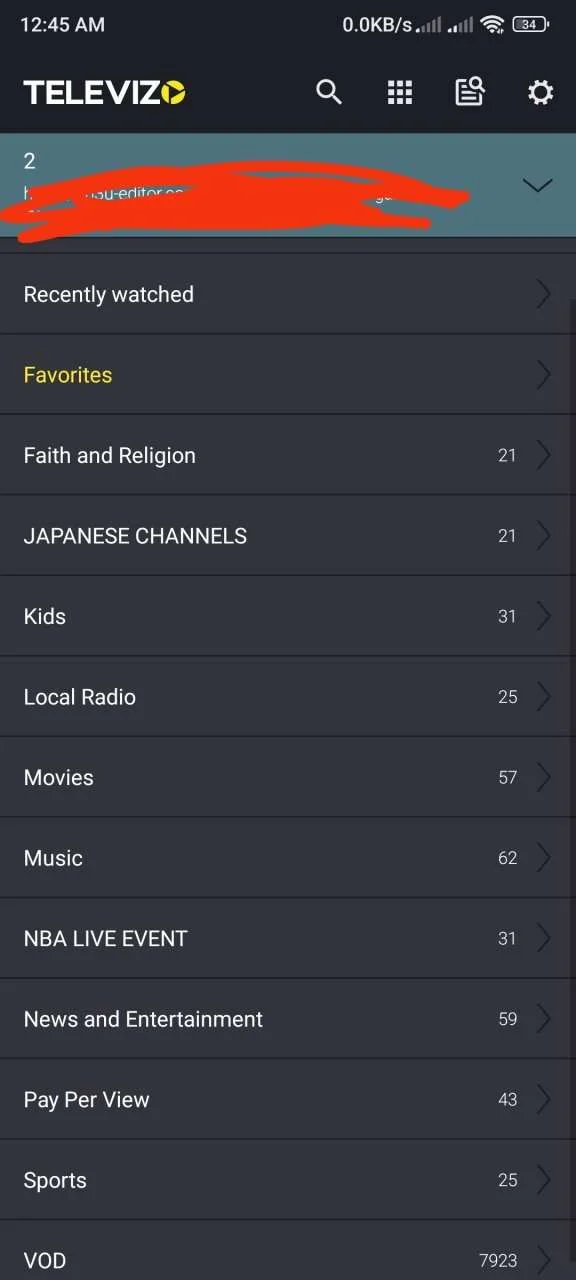Select News and Entertainment

(x=288, y=1019)
